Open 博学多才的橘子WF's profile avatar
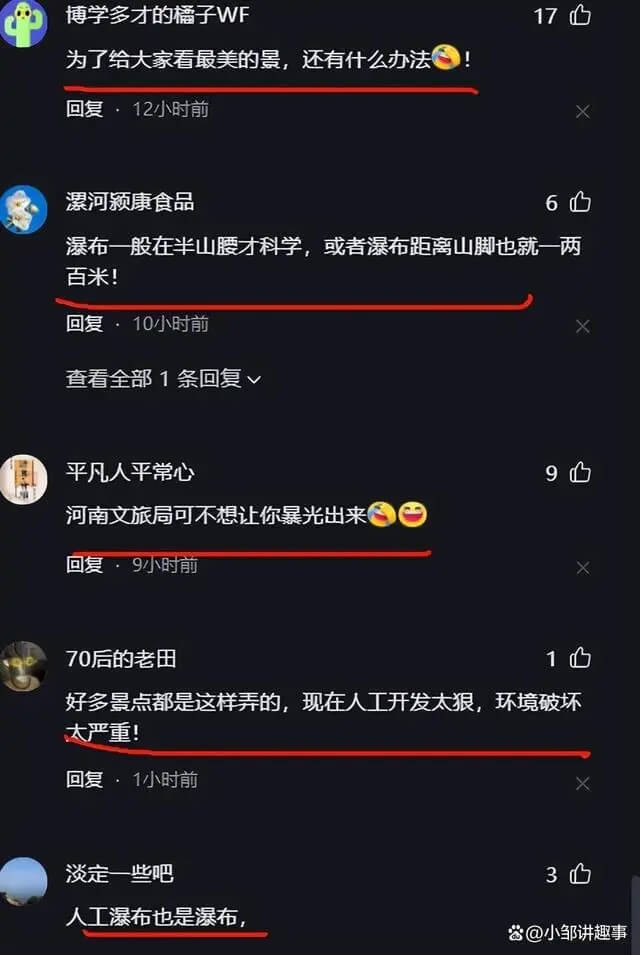The height and width of the screenshot is (955, 640). 24,22
